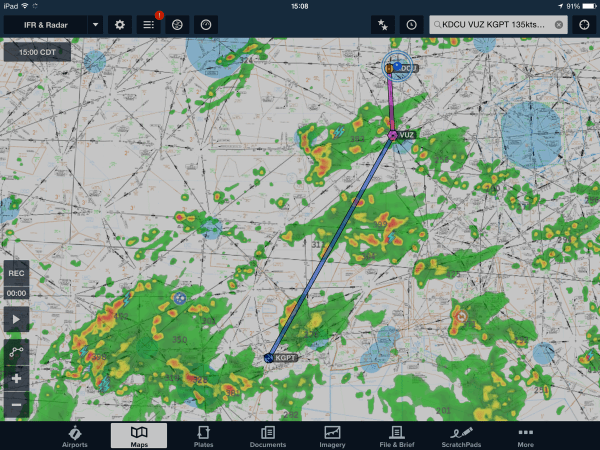Switch to the Plates tab
The width and height of the screenshot is (600, 450).
tap(203, 436)
